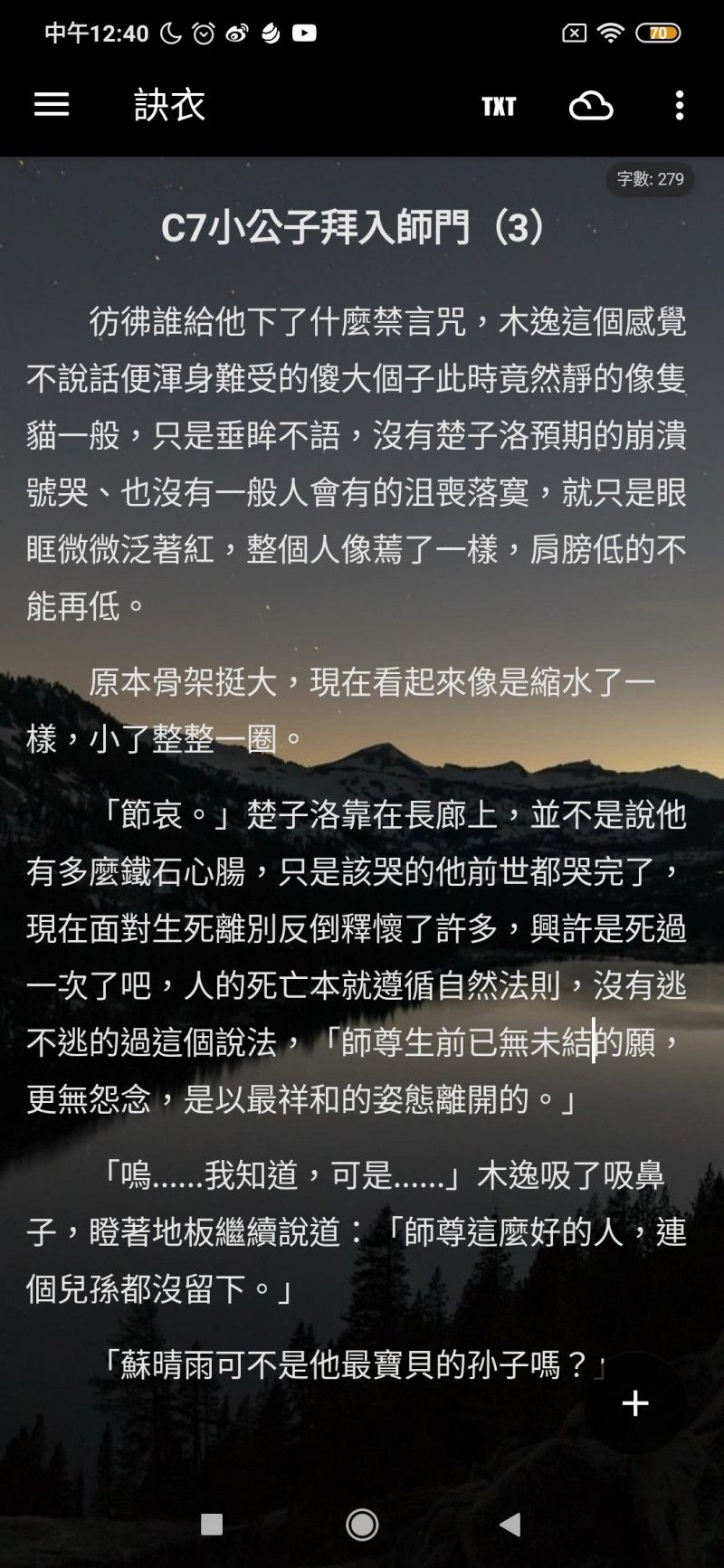Go back with the system back button

pos(510,1525)
